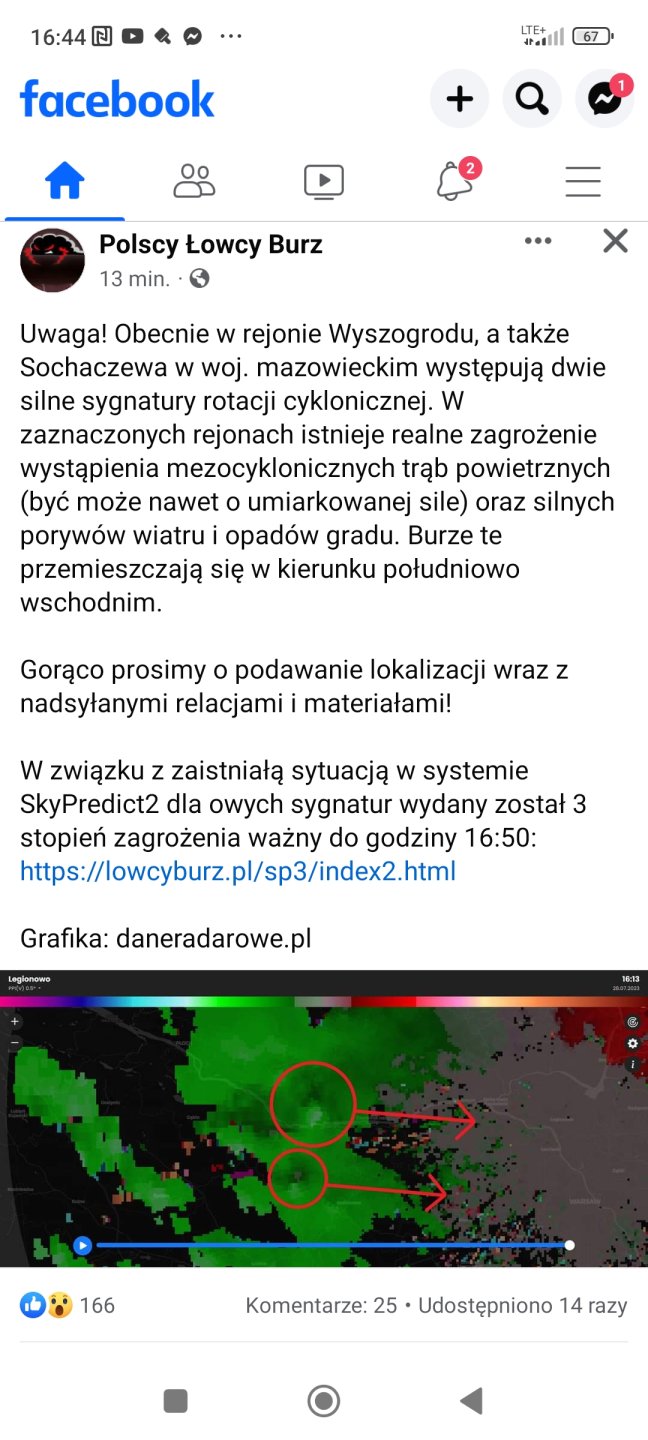The image size is (648, 1440).
Task: Tap the system back button
Action: coord(472,1401)
